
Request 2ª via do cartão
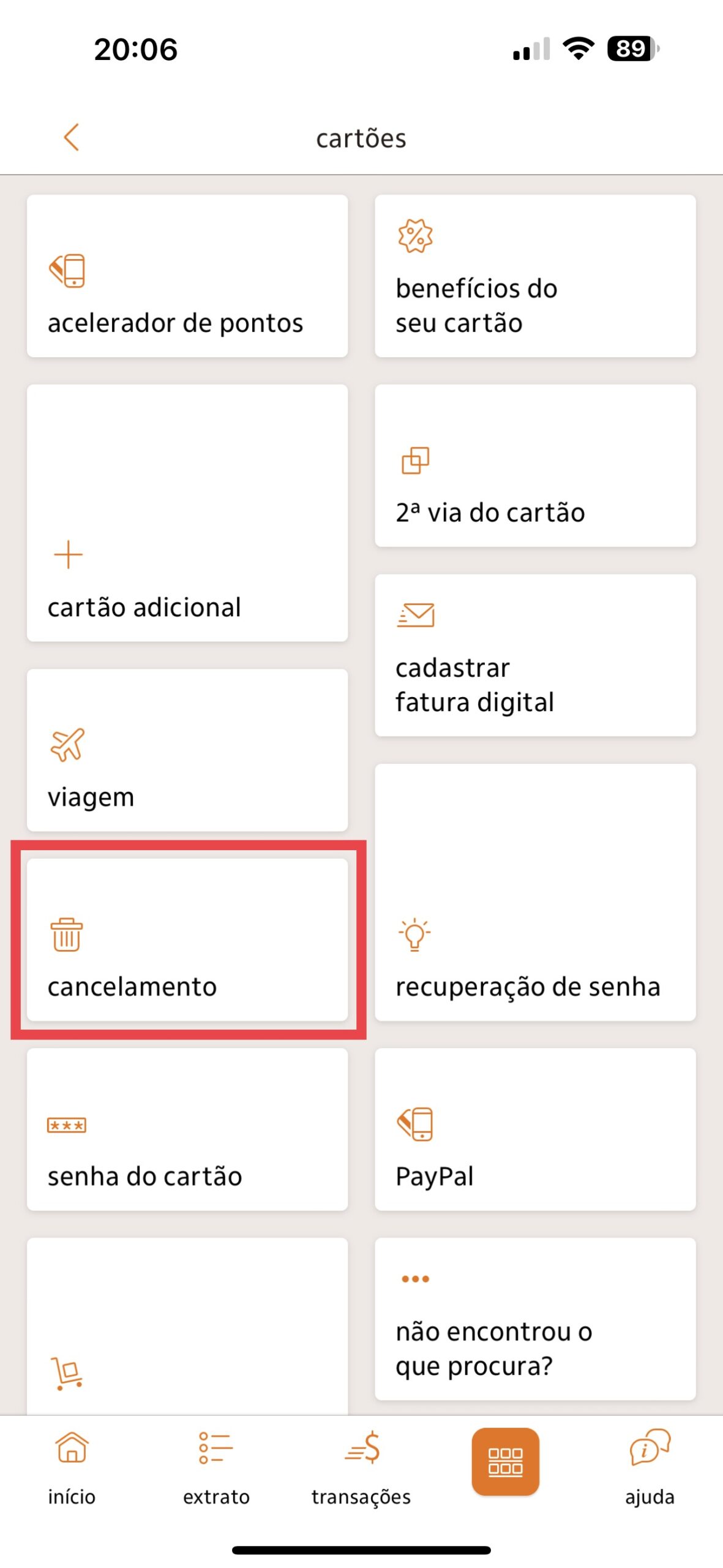535,466
